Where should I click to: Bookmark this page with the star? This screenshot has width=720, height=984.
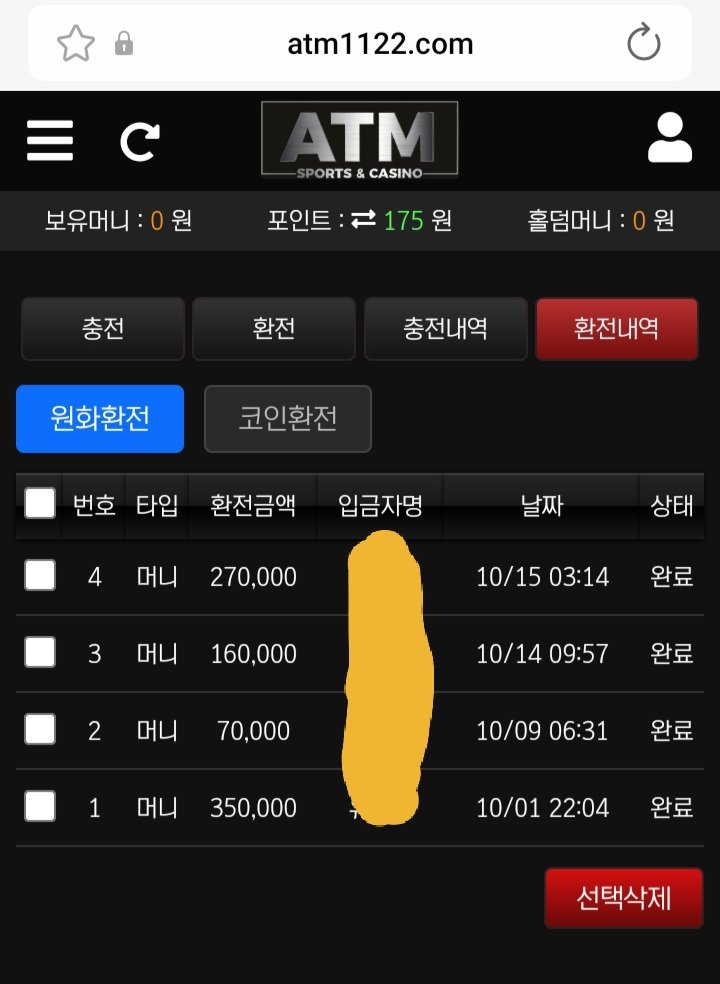pos(76,44)
